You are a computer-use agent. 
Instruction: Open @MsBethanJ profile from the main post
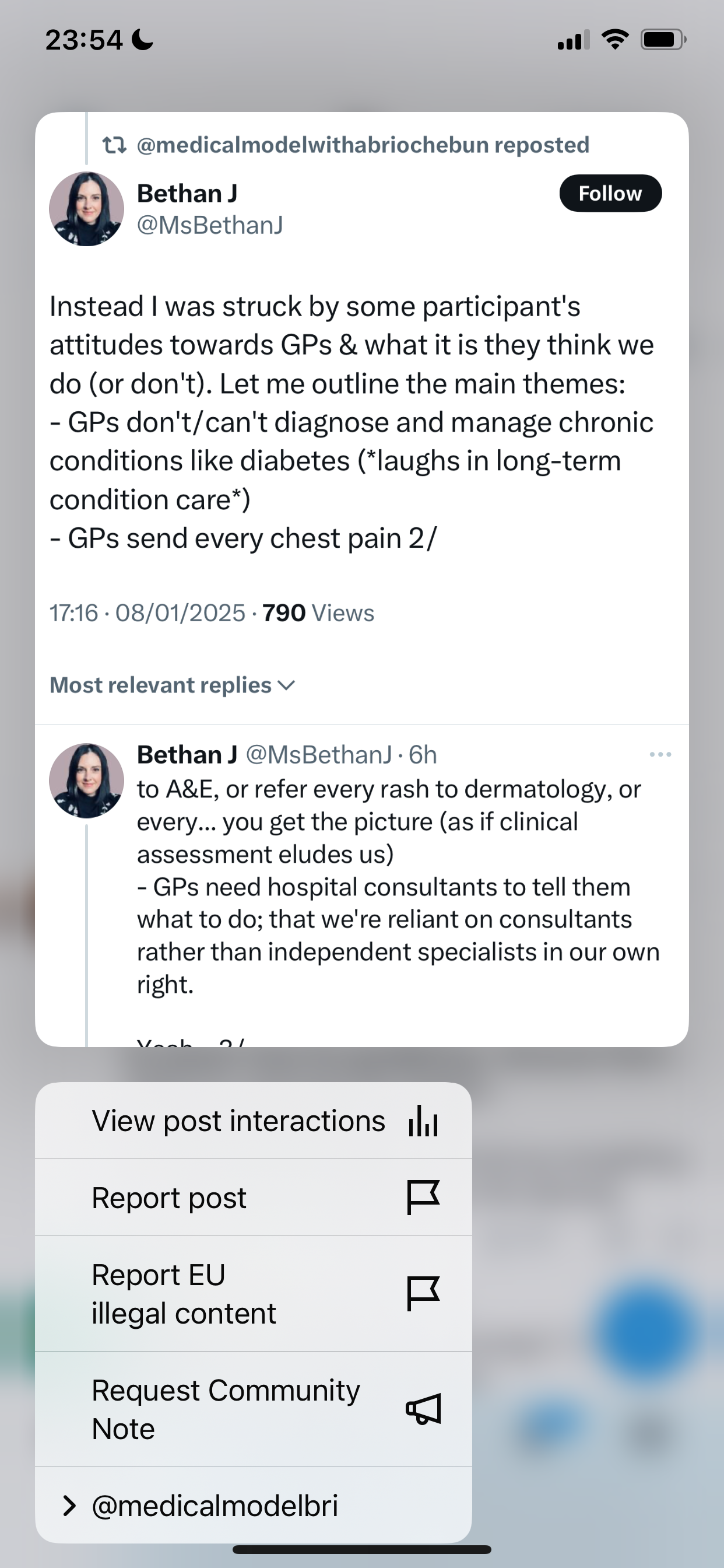(x=210, y=225)
